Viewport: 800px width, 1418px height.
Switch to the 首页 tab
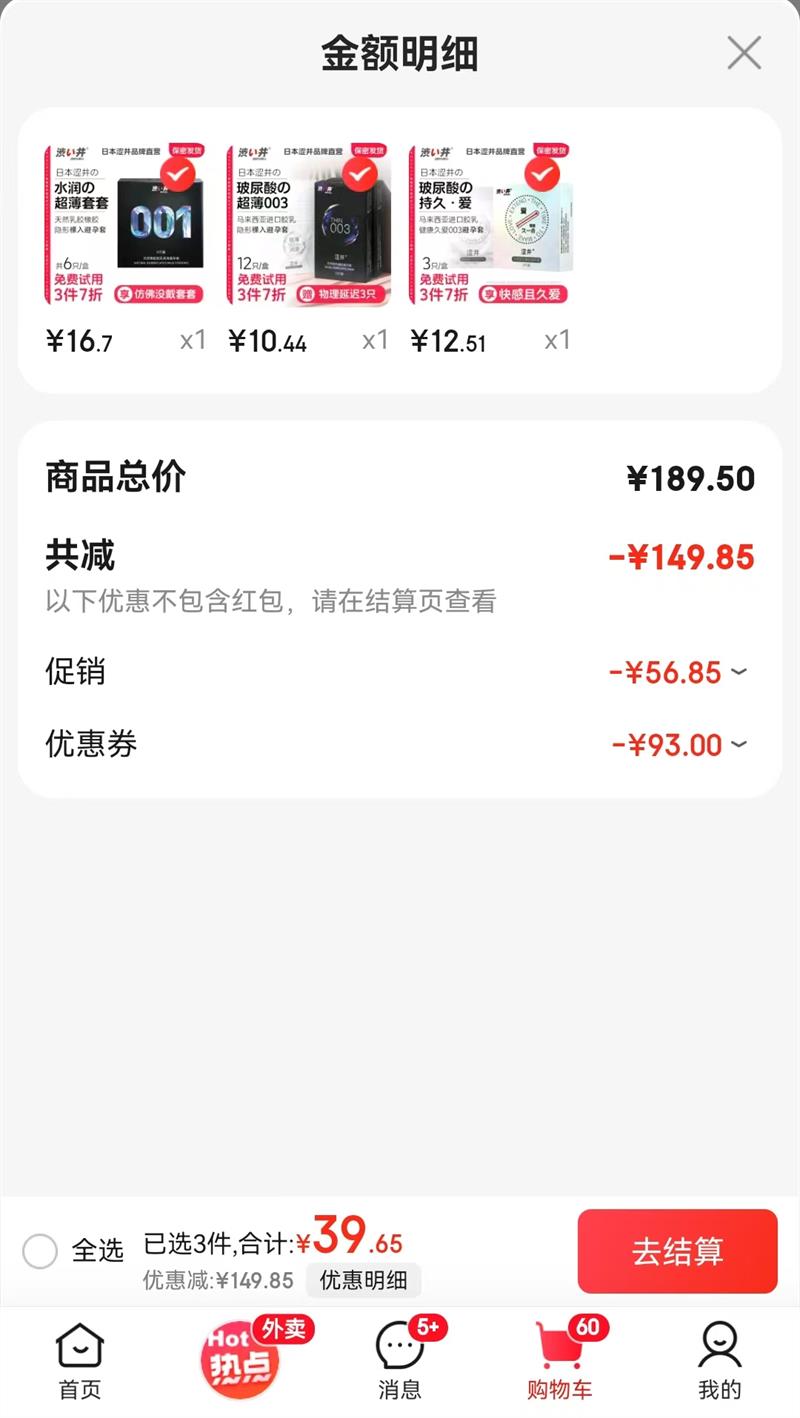click(79, 1361)
